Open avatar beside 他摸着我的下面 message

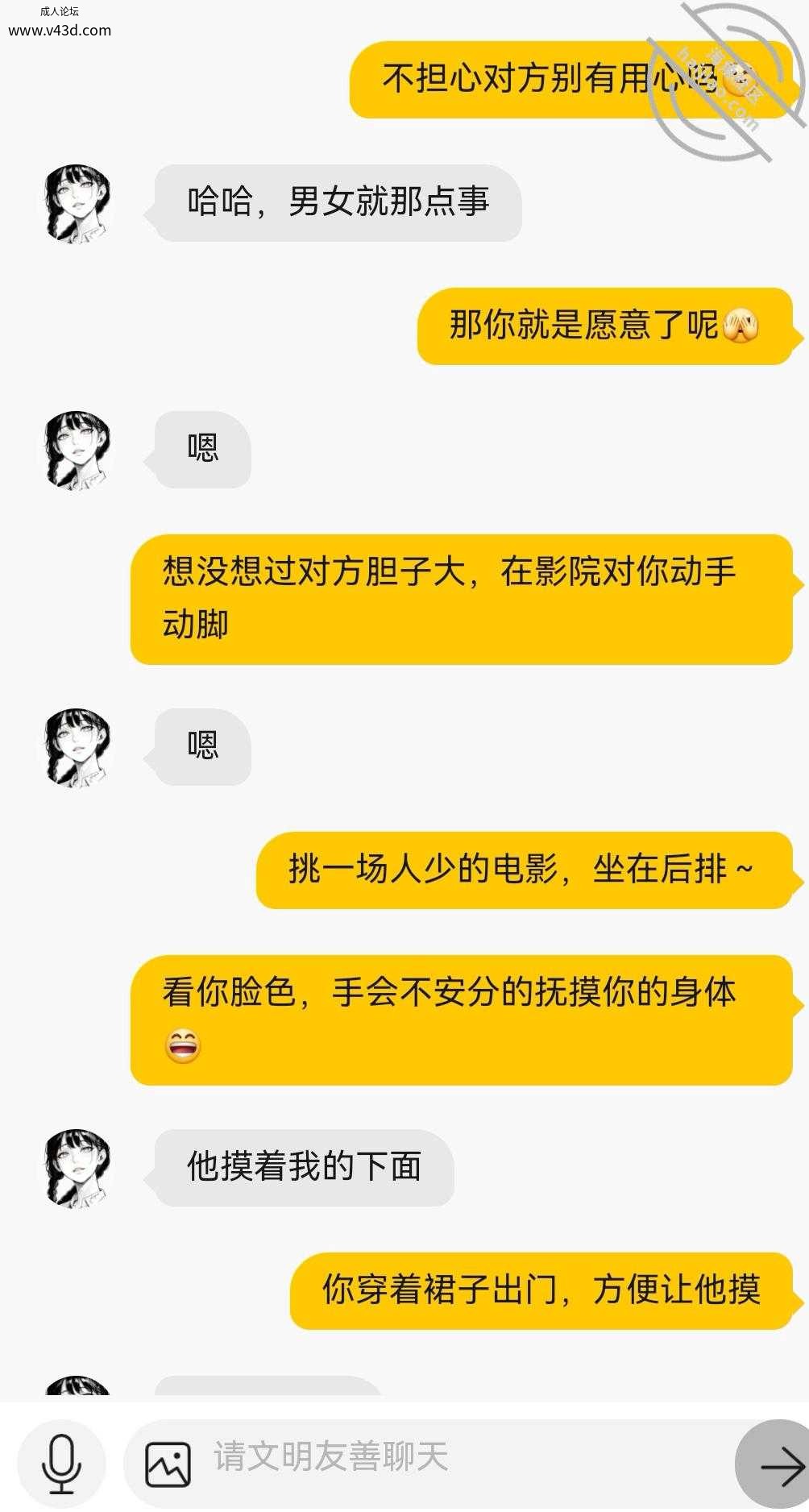(x=77, y=1168)
